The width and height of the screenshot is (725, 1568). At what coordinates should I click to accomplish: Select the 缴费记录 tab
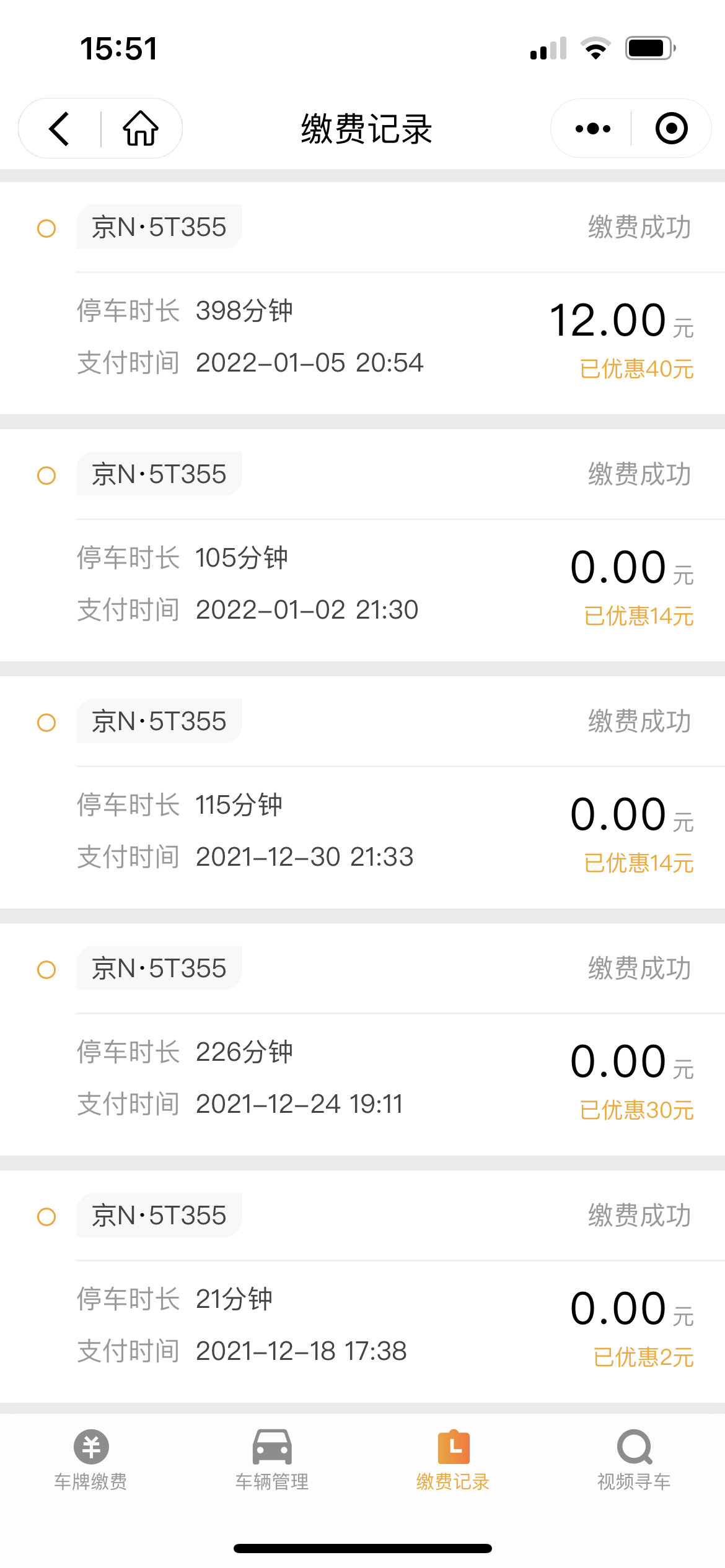pos(453,1460)
